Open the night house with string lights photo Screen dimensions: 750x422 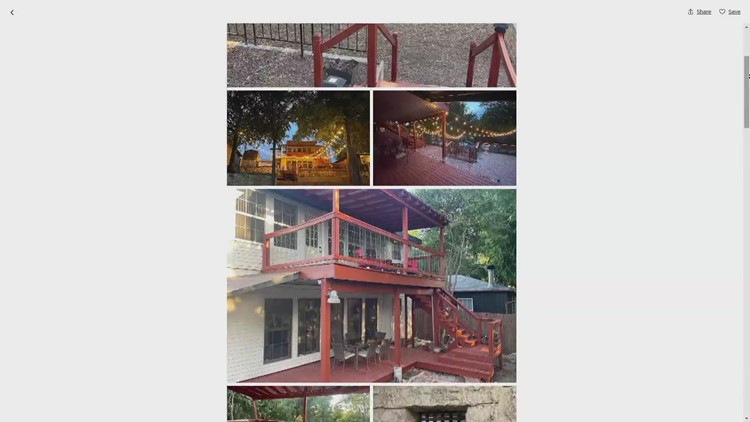[x=298, y=138]
